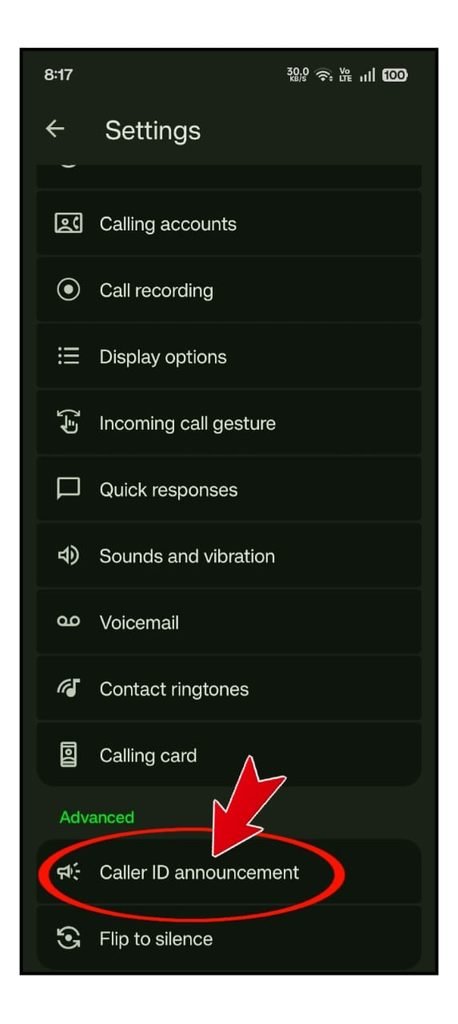Image resolution: width=458 pixels, height=1024 pixels.
Task: Open Display options
Action: (x=229, y=357)
